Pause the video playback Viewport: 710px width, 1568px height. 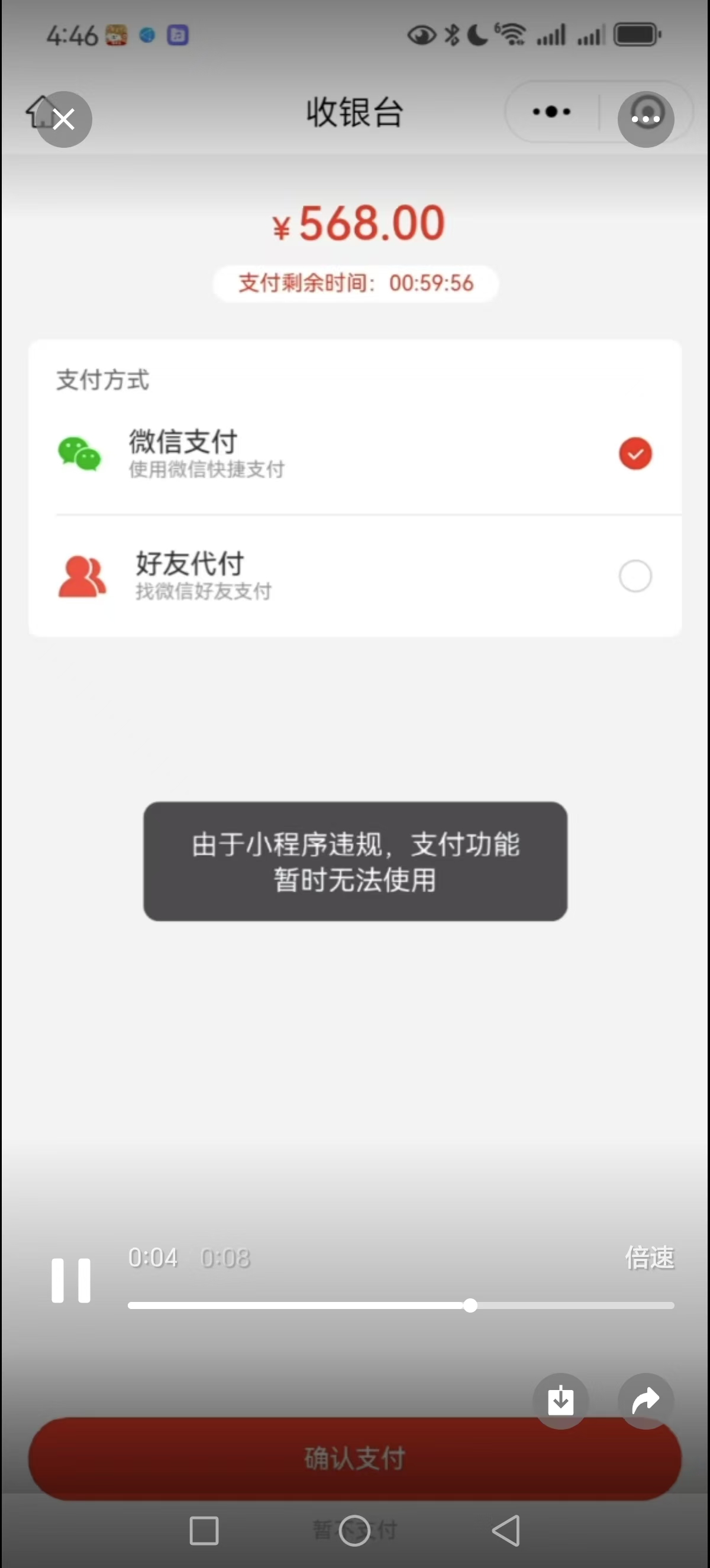[x=70, y=1281]
